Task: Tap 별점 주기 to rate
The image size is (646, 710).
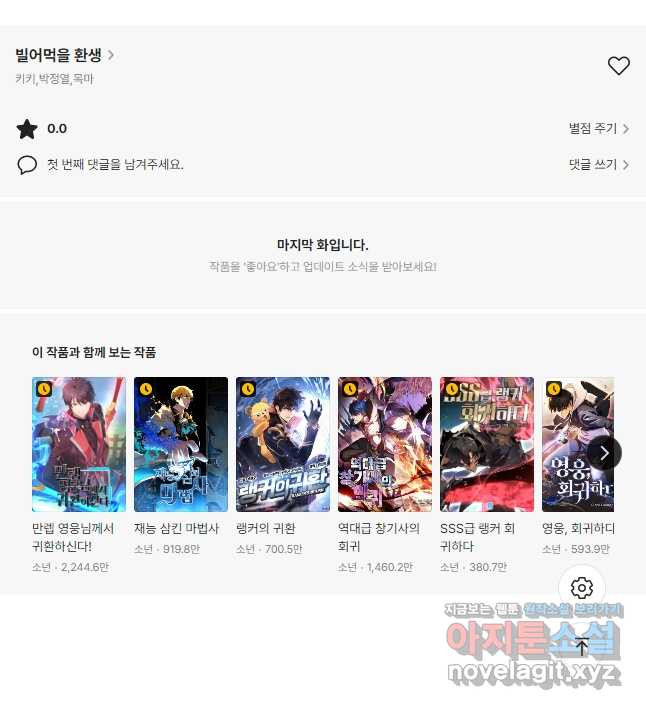Action: (x=598, y=129)
